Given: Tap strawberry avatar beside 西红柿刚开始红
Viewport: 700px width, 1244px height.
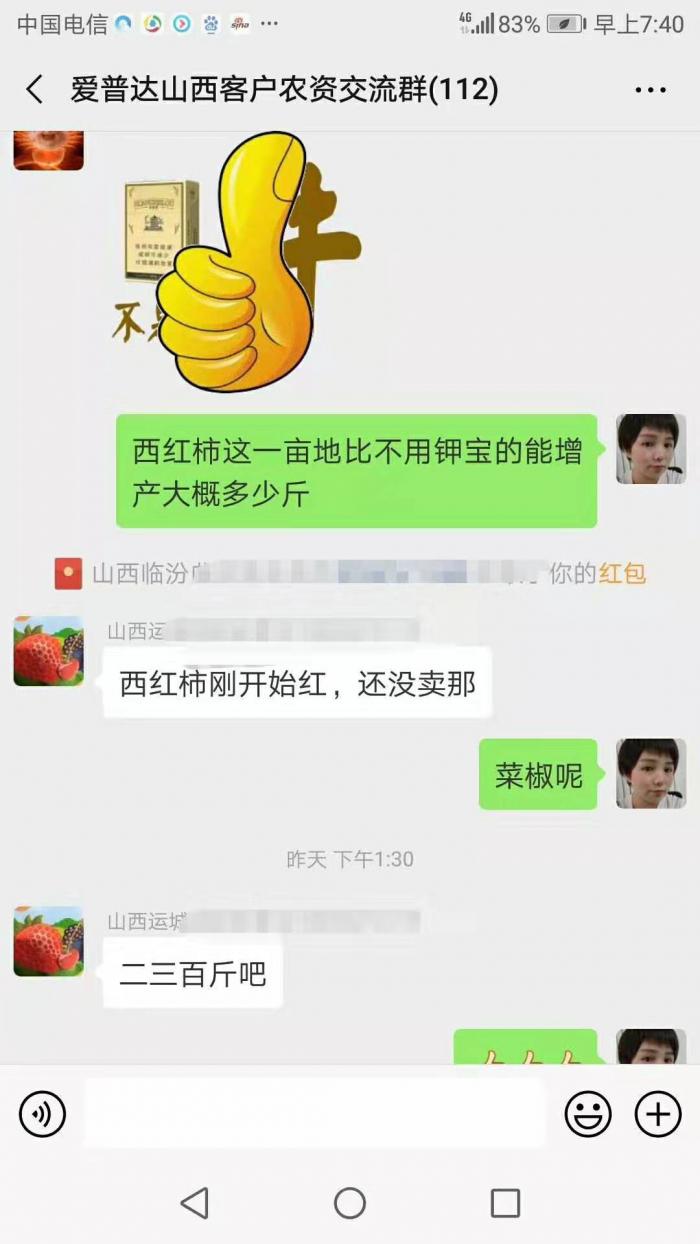Looking at the screenshot, I should pyautogui.click(x=48, y=651).
